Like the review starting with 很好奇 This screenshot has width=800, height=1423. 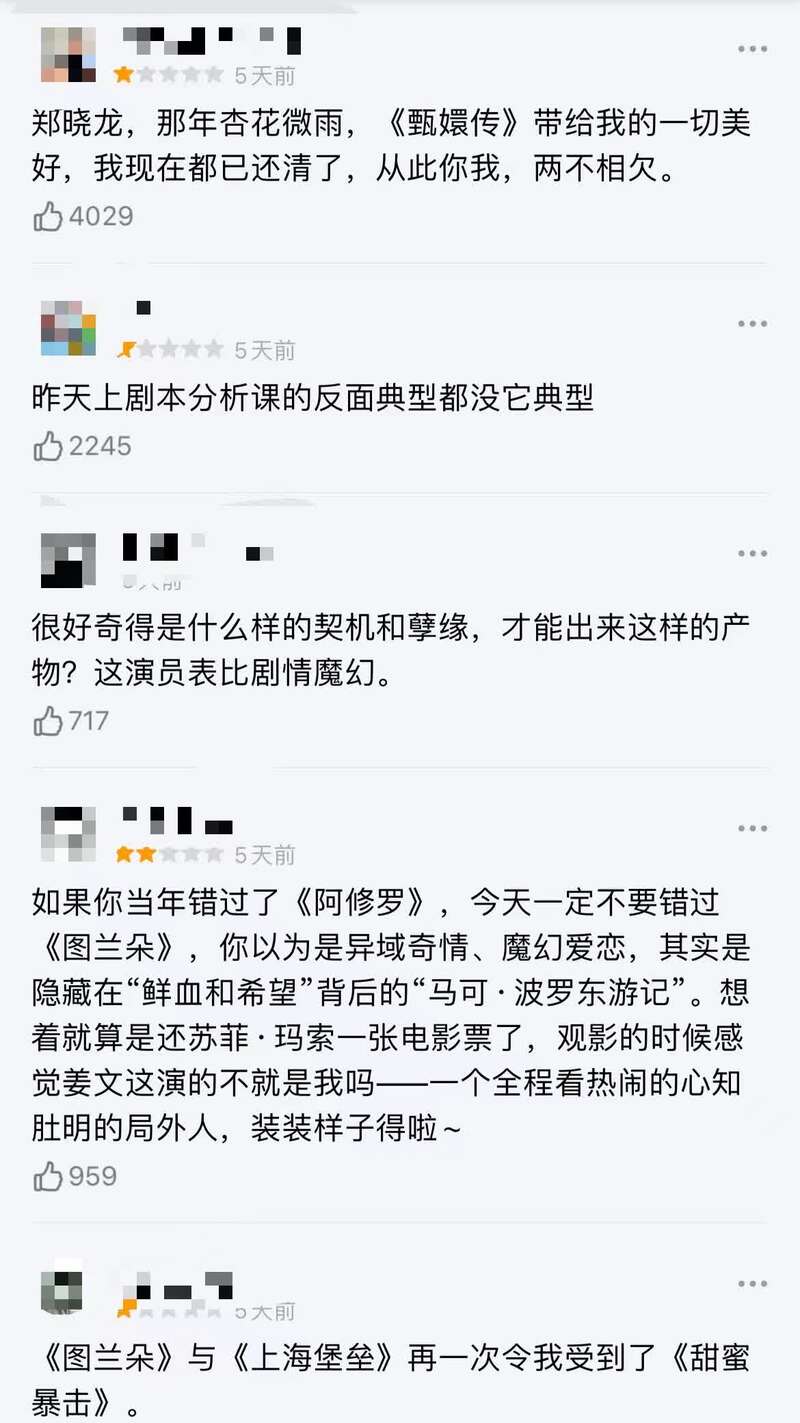(x=48, y=721)
